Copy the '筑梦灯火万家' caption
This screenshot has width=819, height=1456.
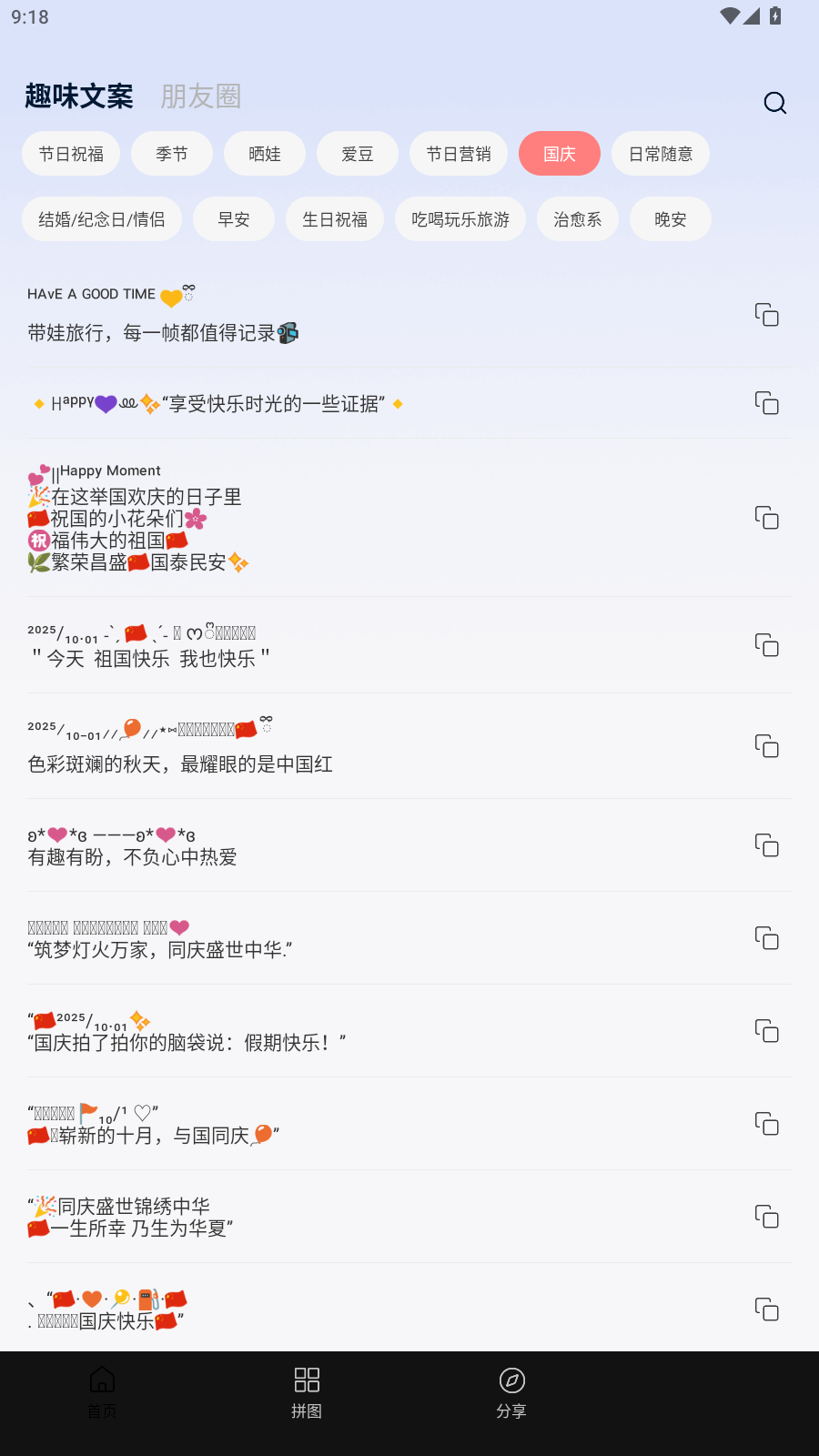coord(767,937)
